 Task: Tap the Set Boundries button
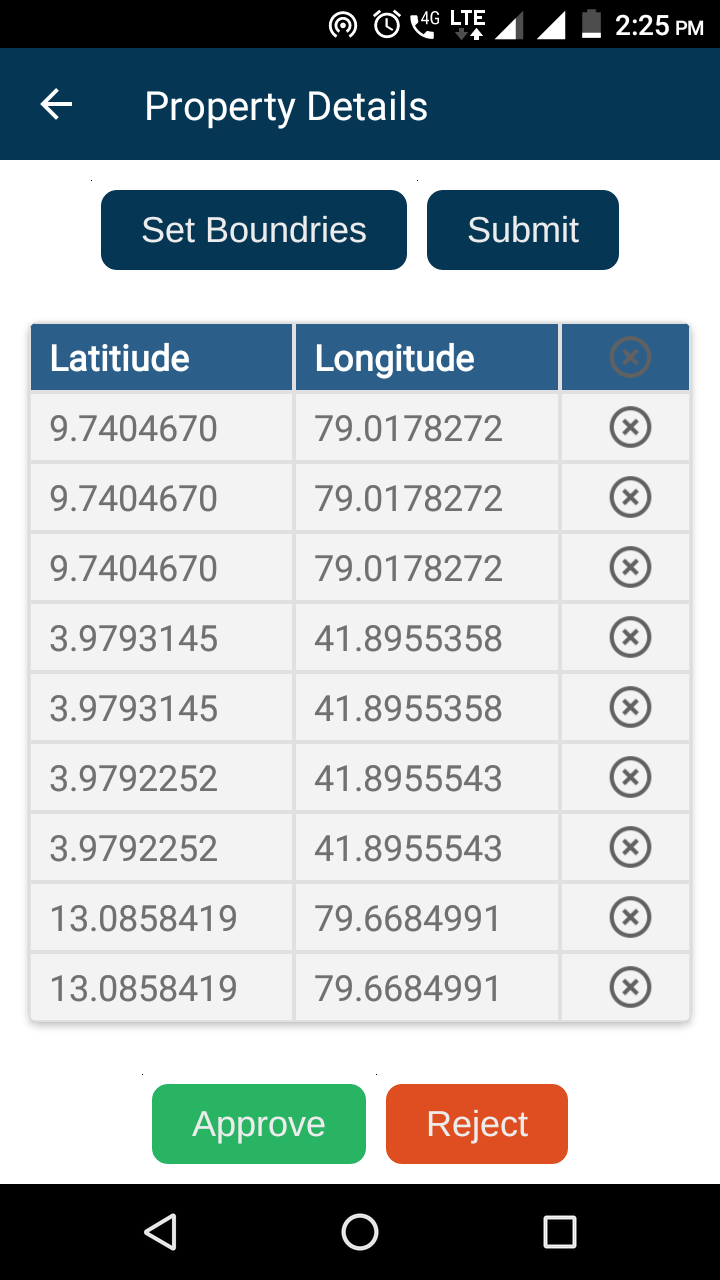254,230
